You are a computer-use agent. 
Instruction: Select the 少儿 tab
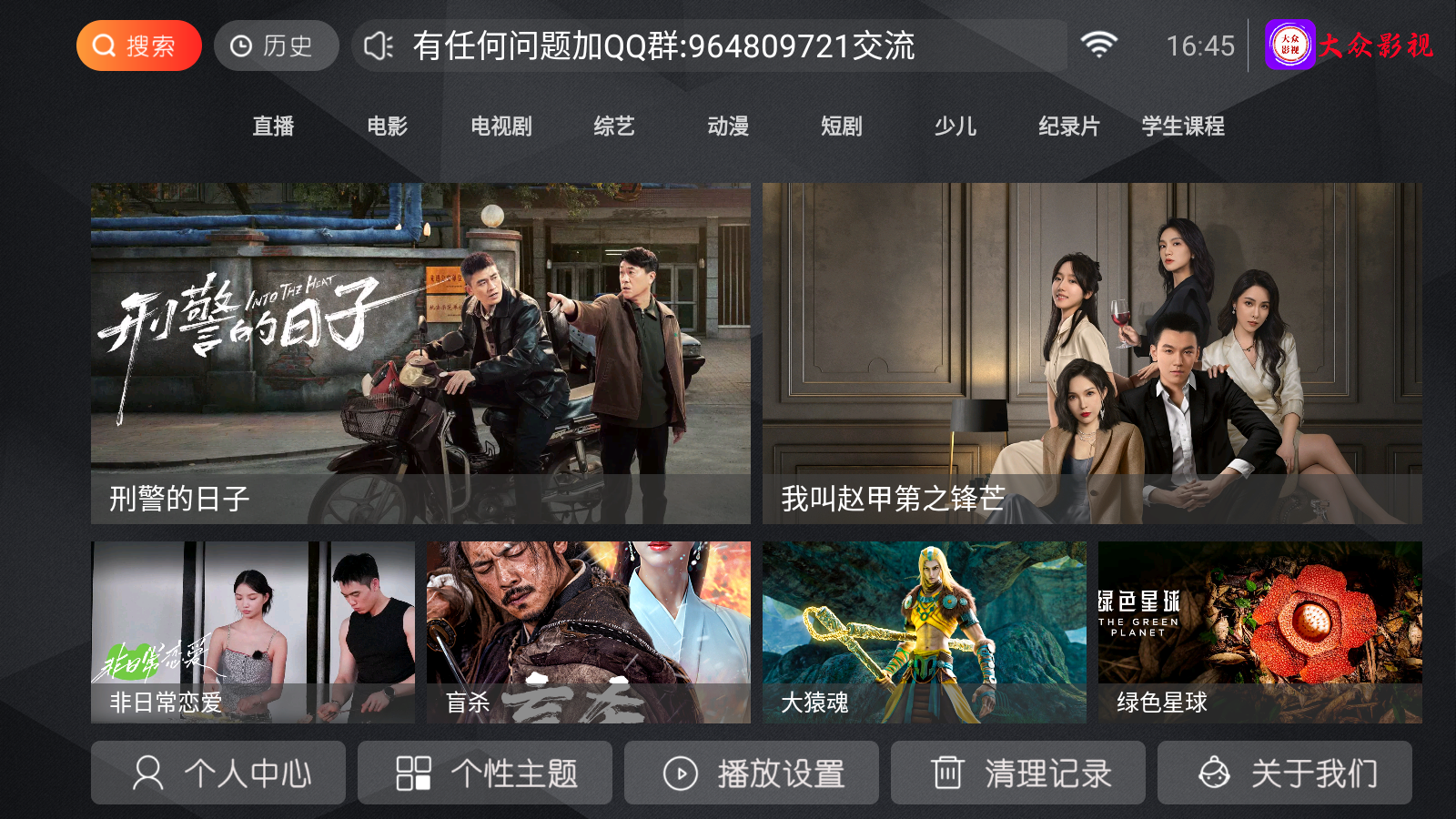[955, 126]
